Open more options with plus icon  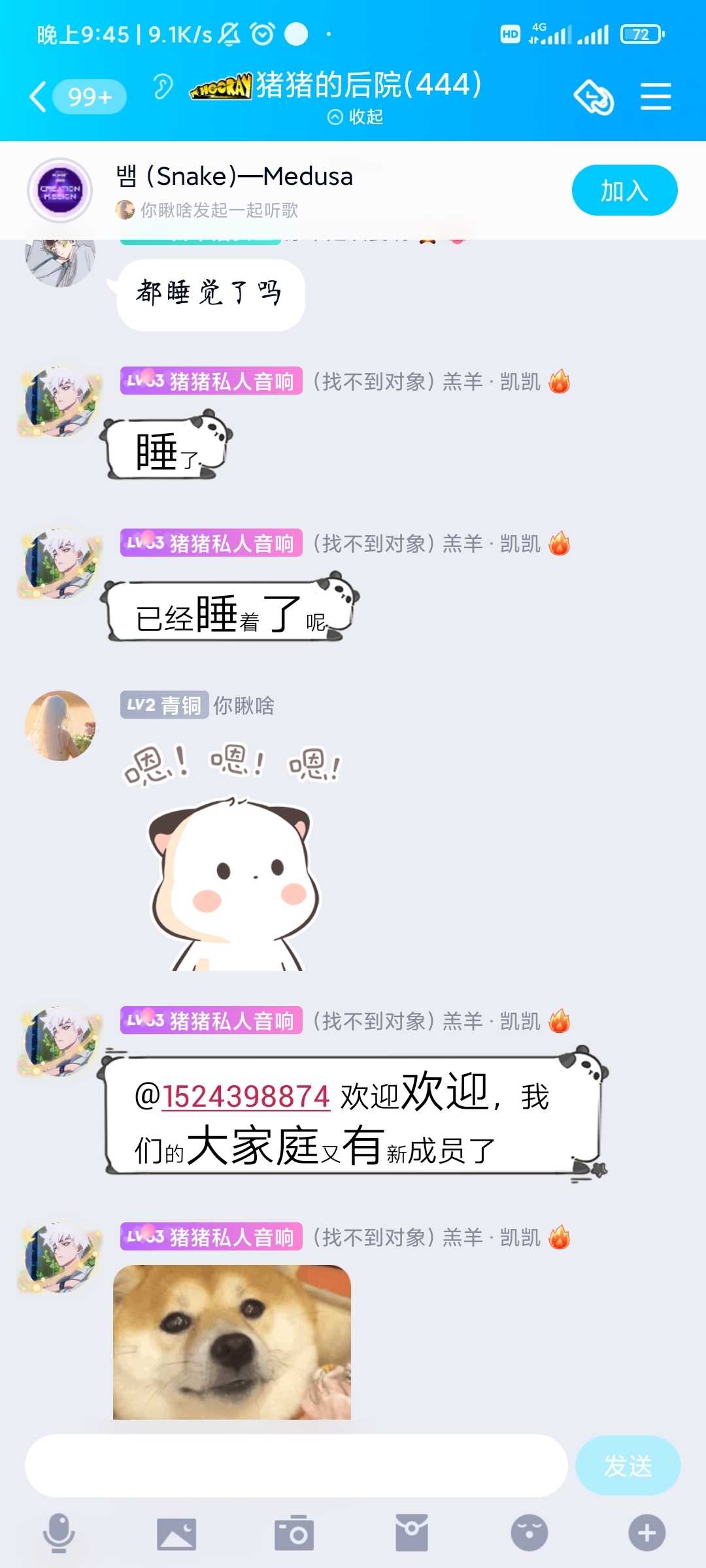click(647, 1533)
